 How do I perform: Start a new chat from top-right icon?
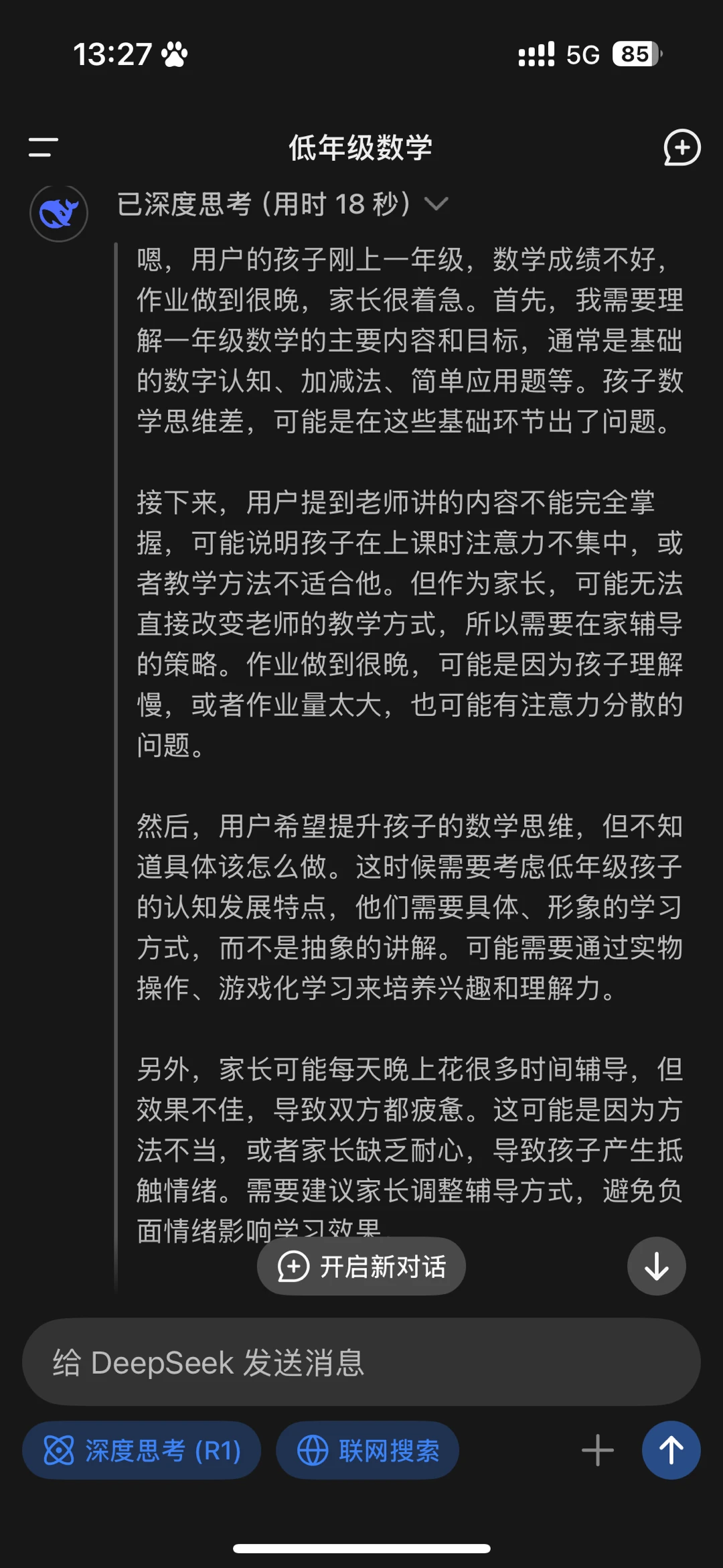tap(681, 147)
